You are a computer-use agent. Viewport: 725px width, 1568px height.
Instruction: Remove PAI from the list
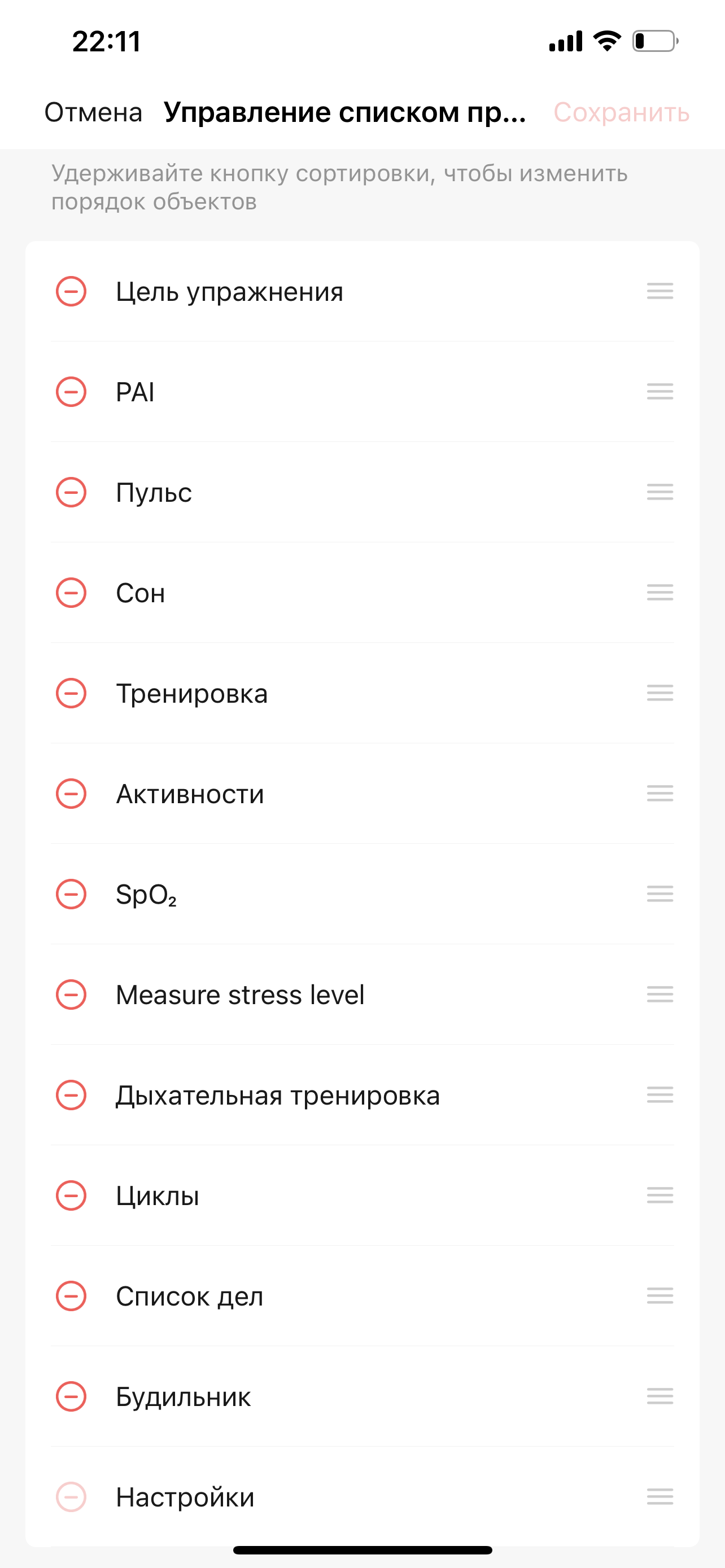[71, 391]
